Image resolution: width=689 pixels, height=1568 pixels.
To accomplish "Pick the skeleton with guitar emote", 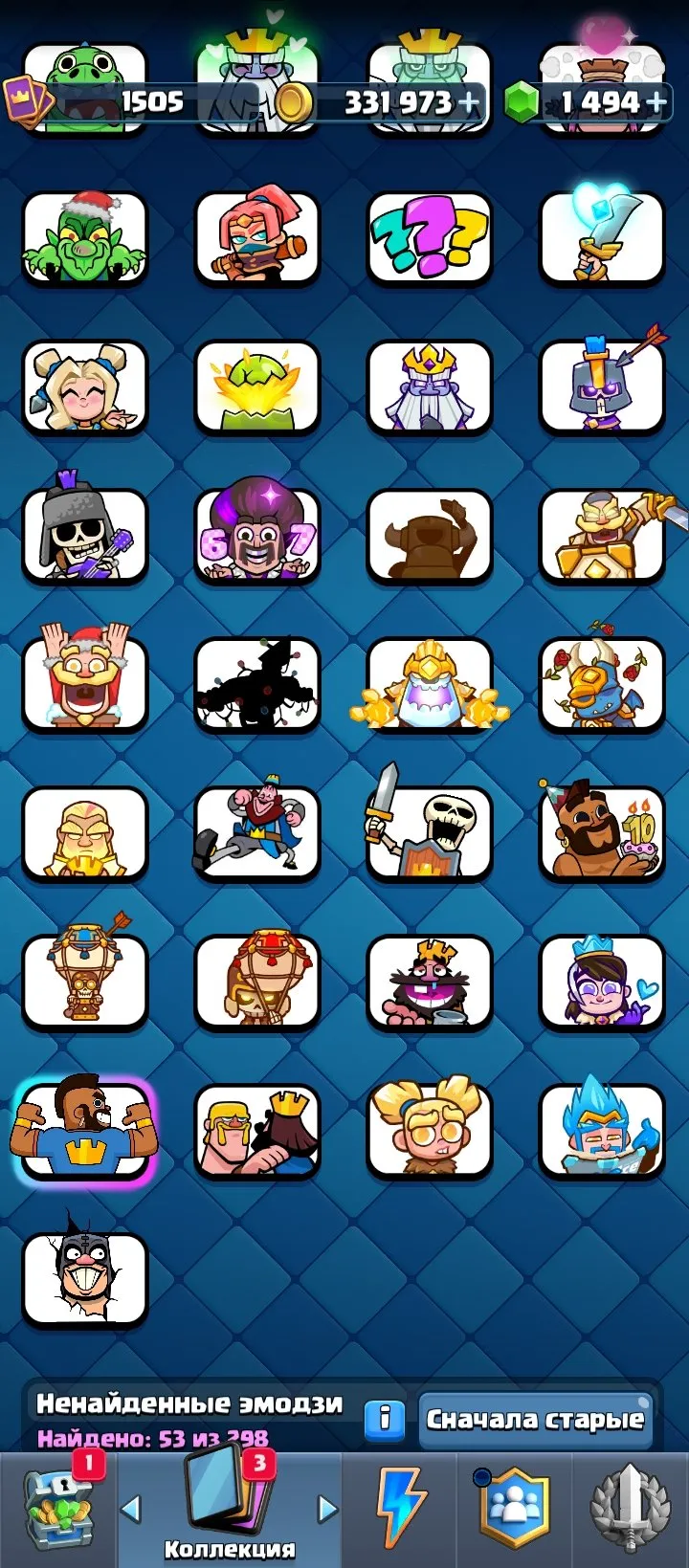I will click(x=85, y=534).
